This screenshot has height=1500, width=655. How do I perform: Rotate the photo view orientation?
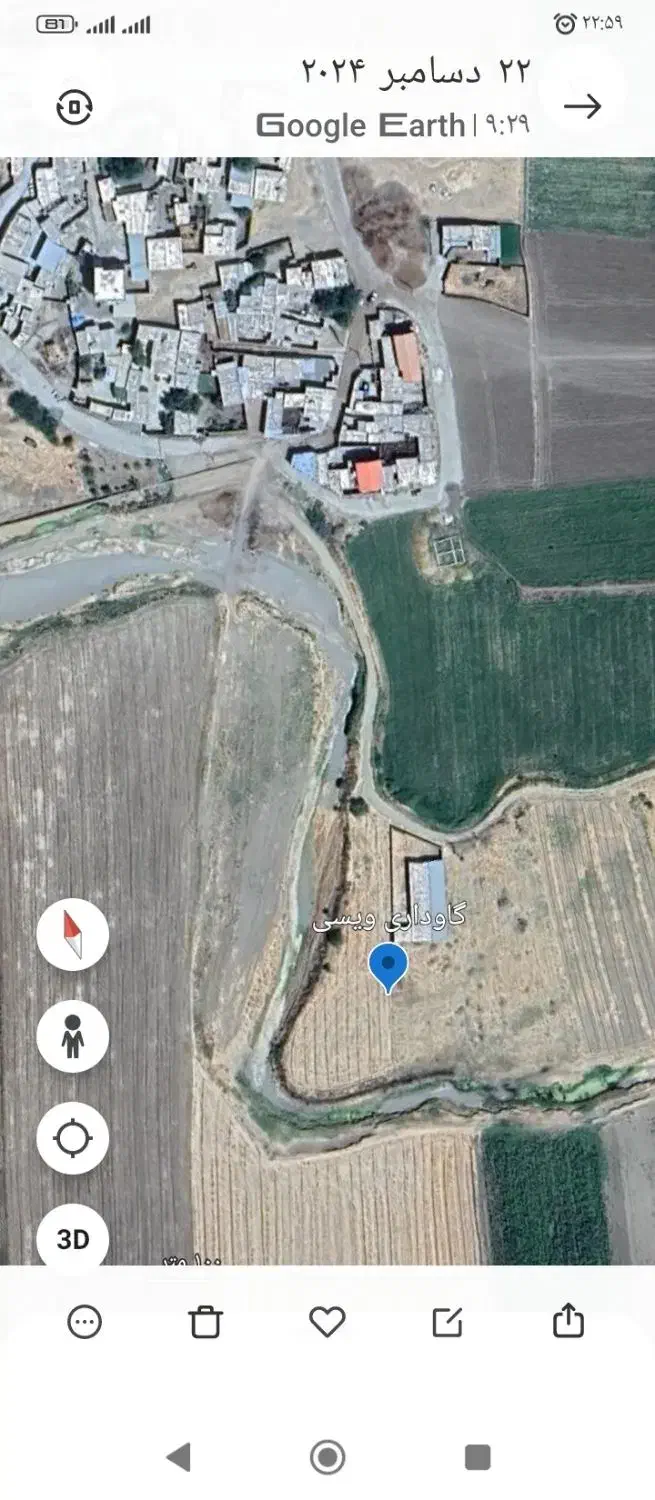point(74,107)
